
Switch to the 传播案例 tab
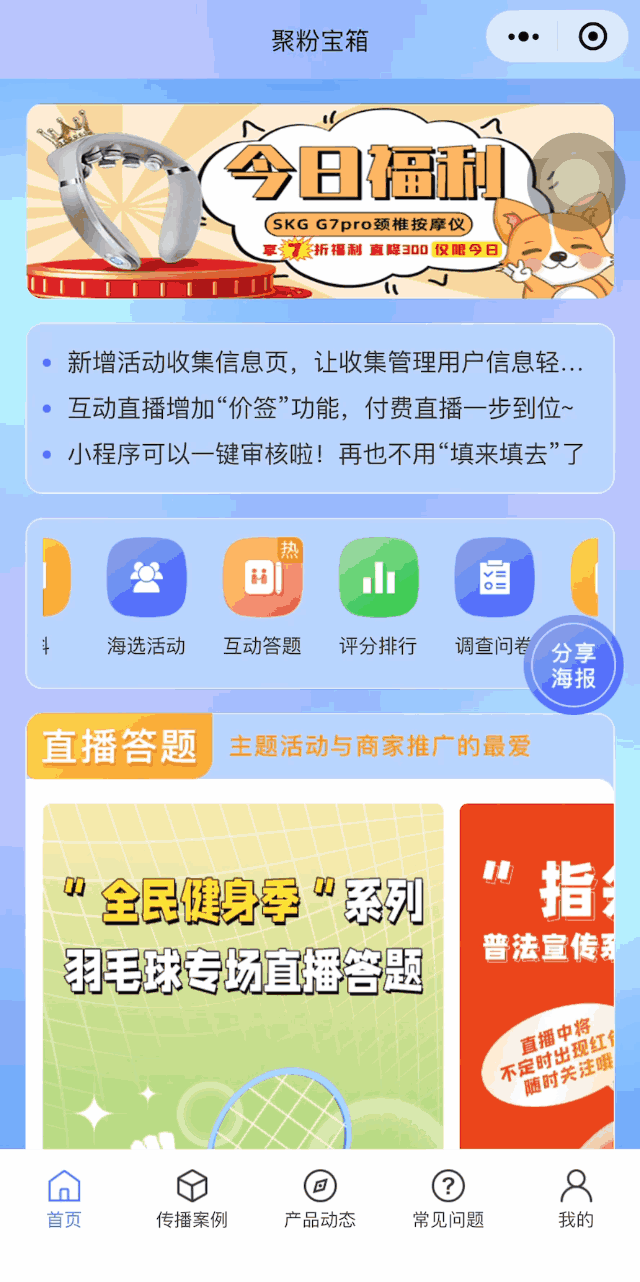point(192,1200)
